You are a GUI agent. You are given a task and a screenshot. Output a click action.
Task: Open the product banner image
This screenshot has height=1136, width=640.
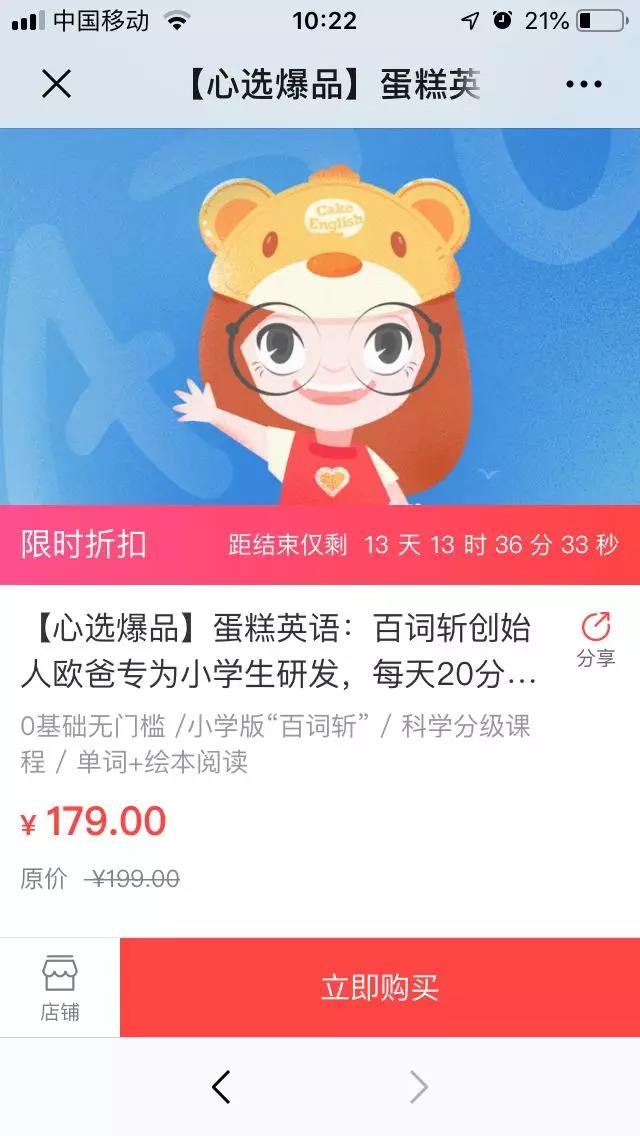[x=320, y=316]
